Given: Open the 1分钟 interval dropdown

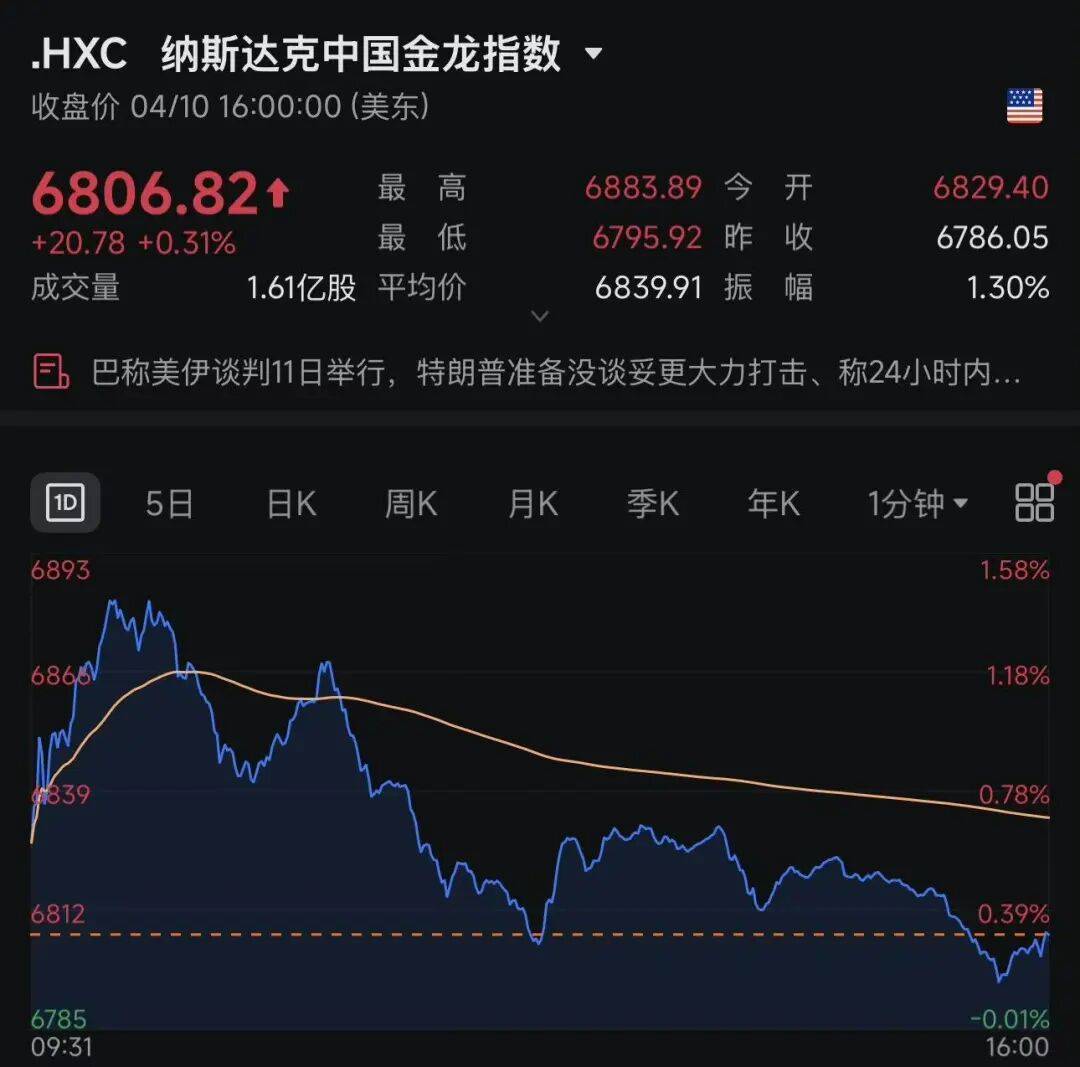Looking at the screenshot, I should pos(917,503).
